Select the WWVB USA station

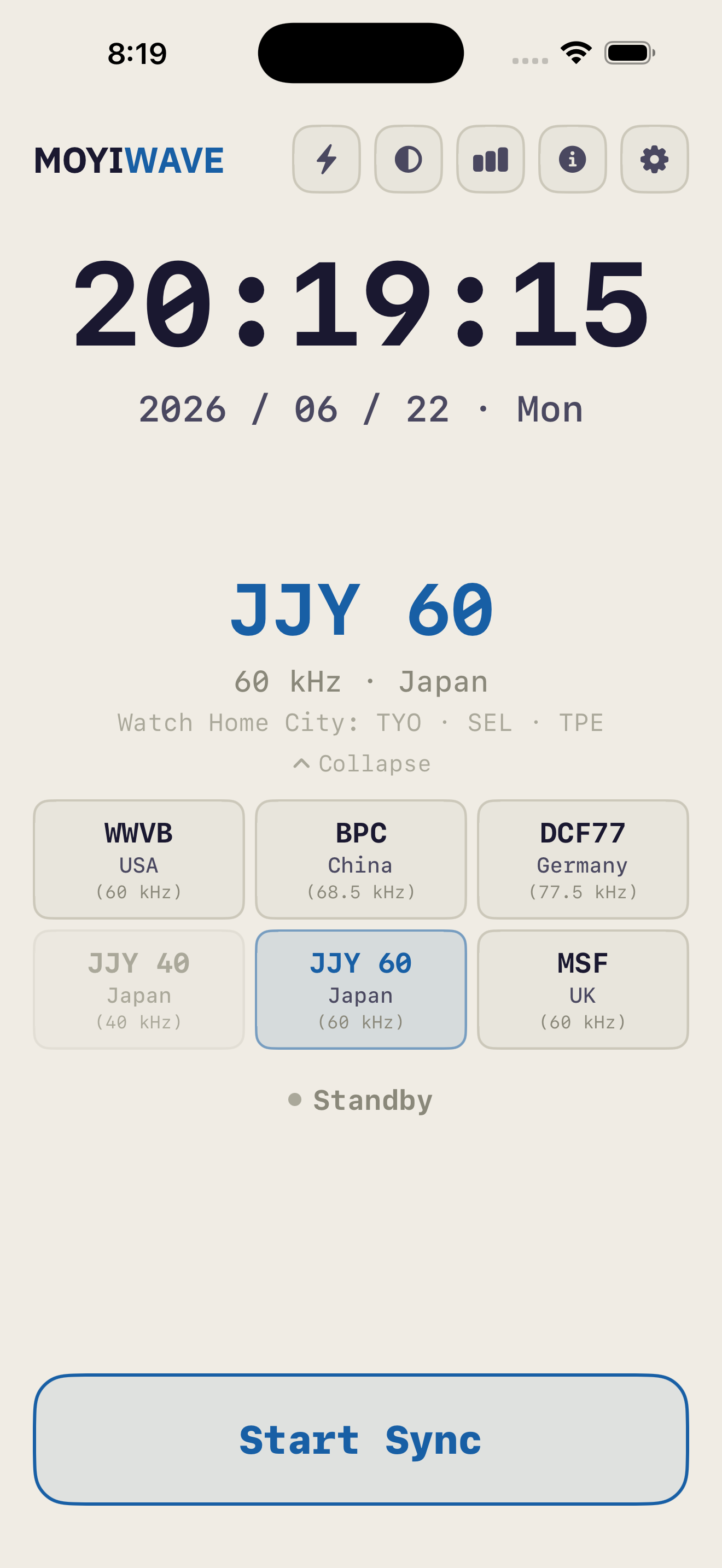click(x=139, y=859)
